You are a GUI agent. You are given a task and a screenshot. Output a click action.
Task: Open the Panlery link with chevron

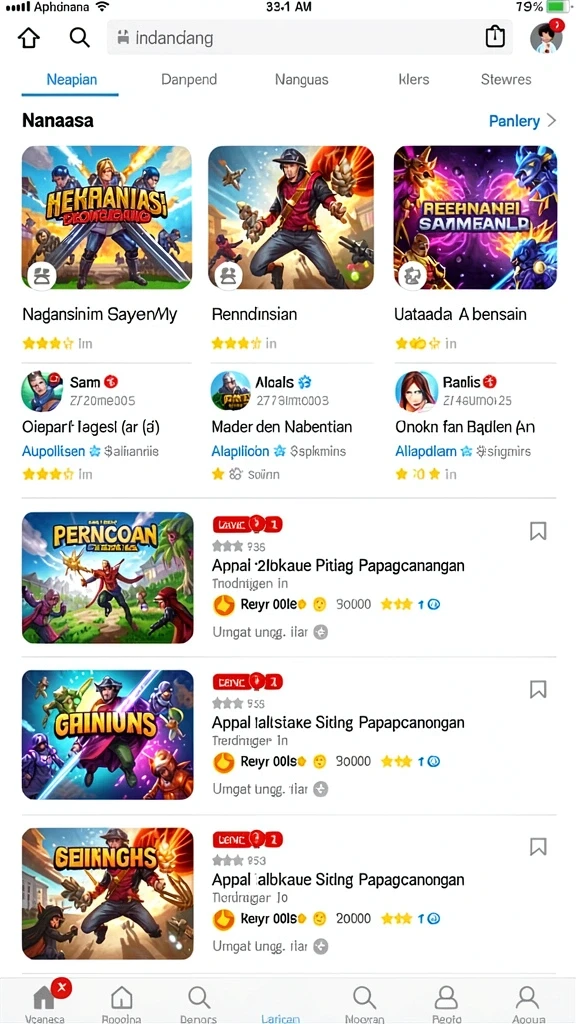click(522, 121)
